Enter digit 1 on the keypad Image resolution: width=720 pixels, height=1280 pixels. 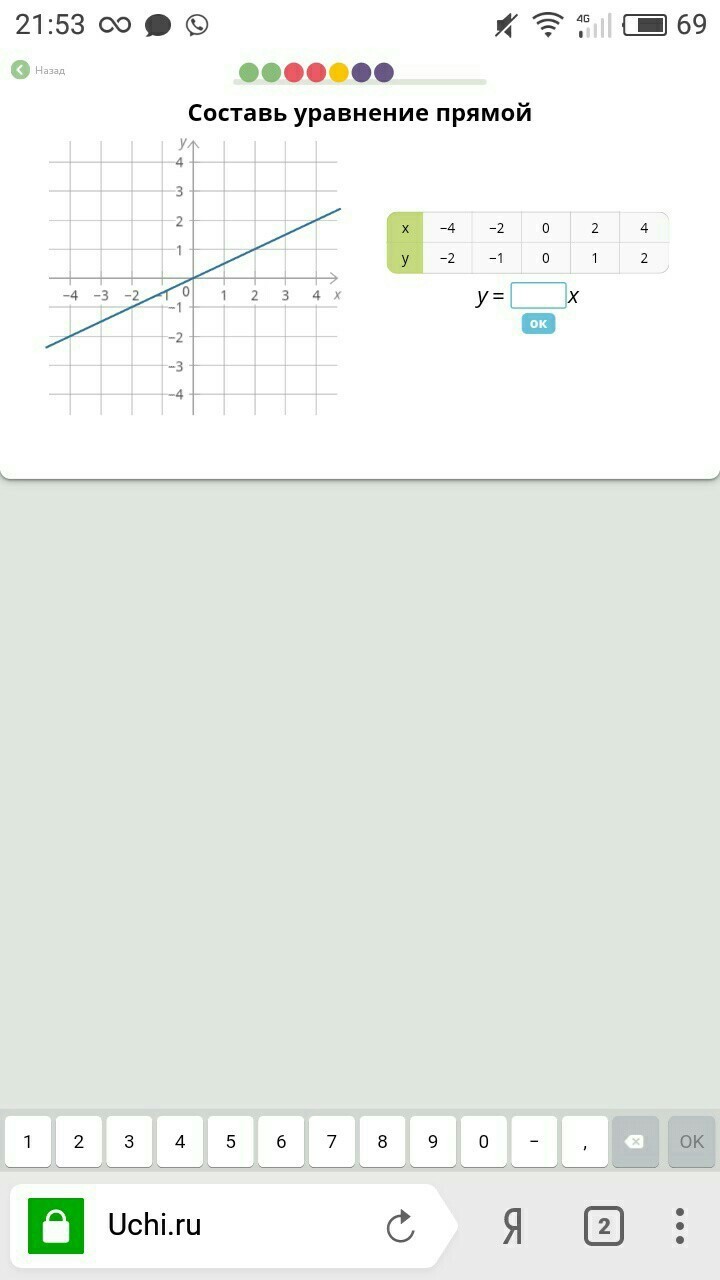click(28, 1142)
